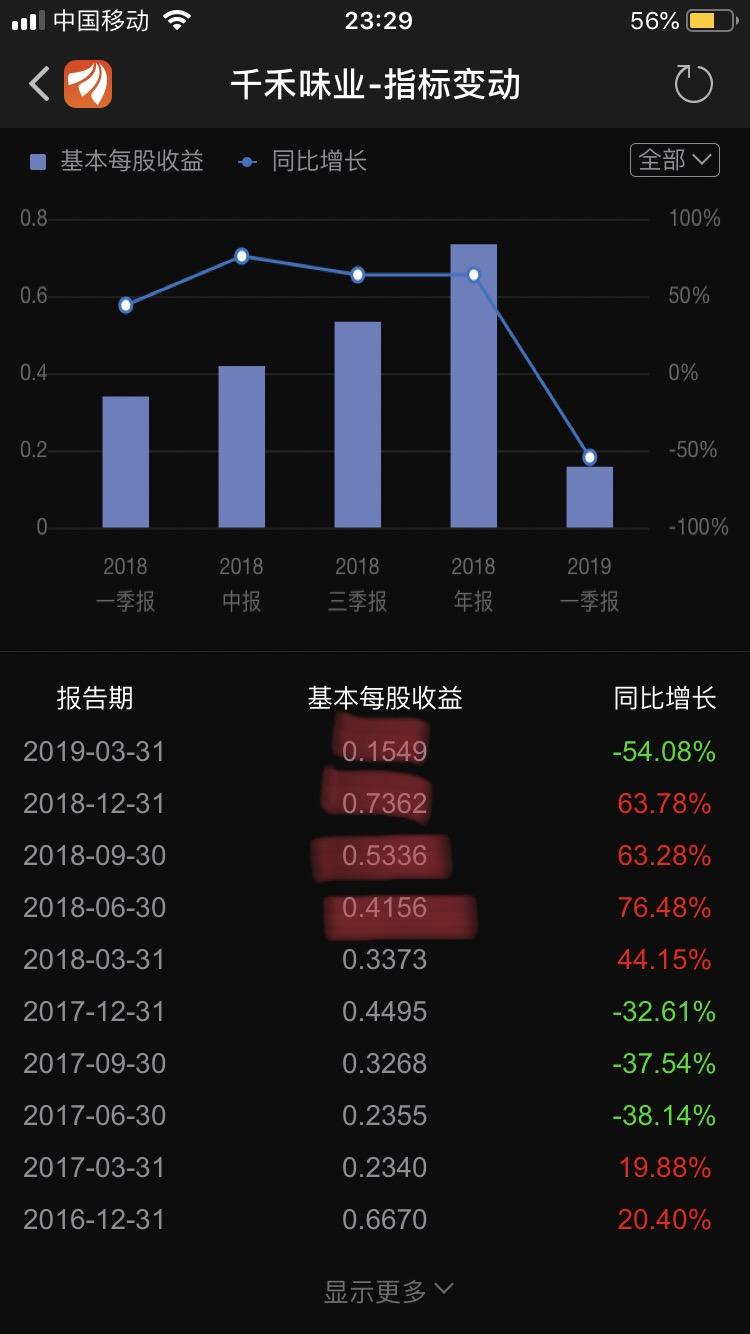This screenshot has height=1334, width=750.
Task: Toggle the 基本每股收益 legend series
Action: point(120,161)
